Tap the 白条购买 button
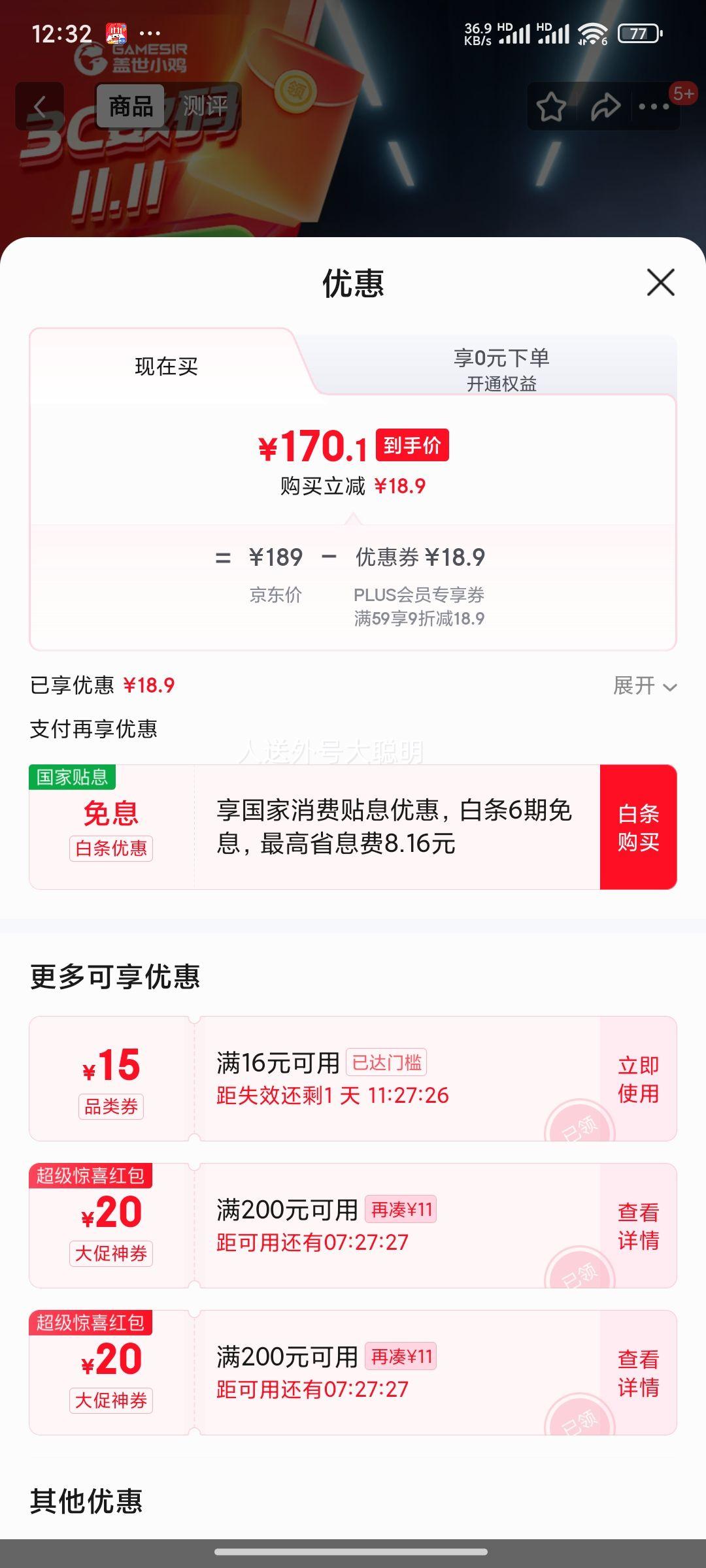706x1568 pixels. click(638, 827)
